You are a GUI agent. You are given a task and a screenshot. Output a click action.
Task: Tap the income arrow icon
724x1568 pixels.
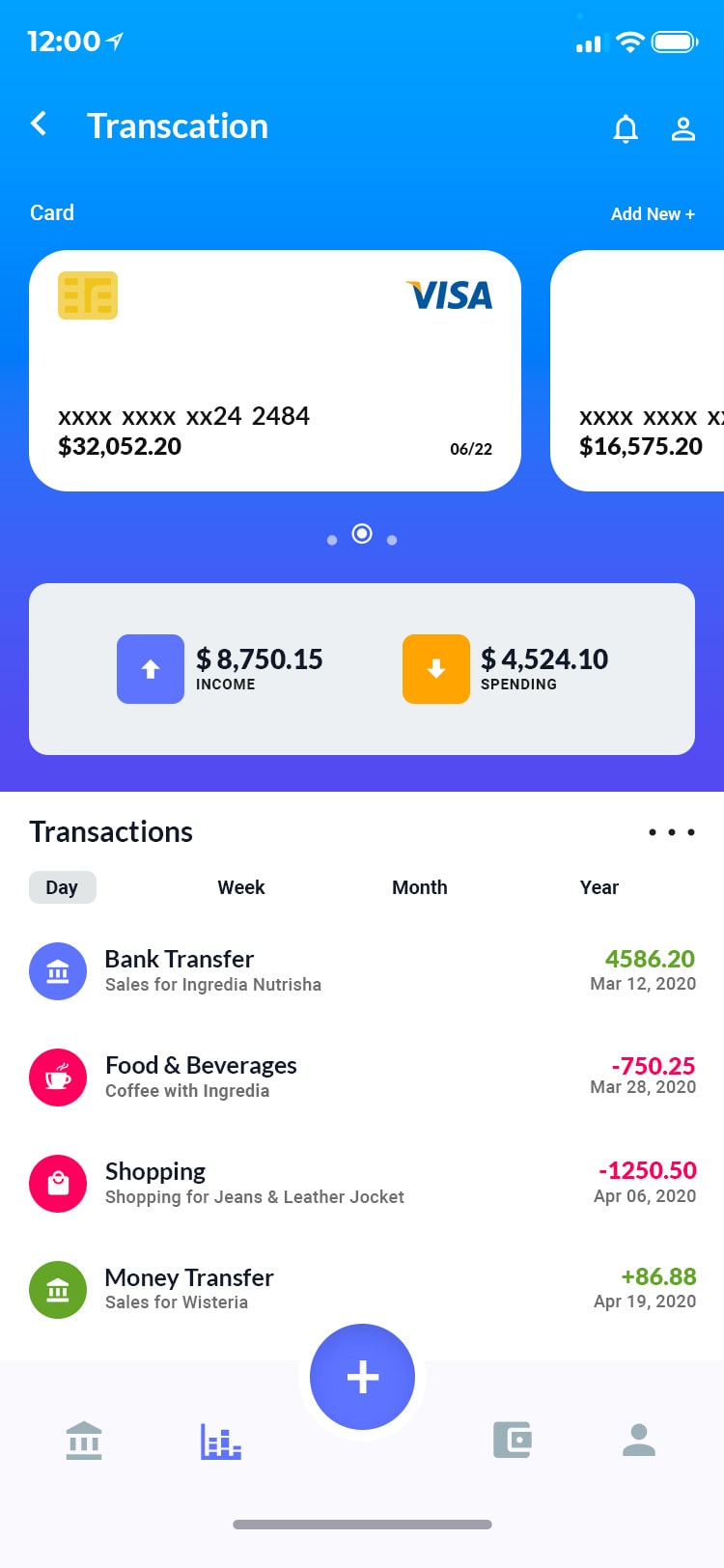click(150, 668)
